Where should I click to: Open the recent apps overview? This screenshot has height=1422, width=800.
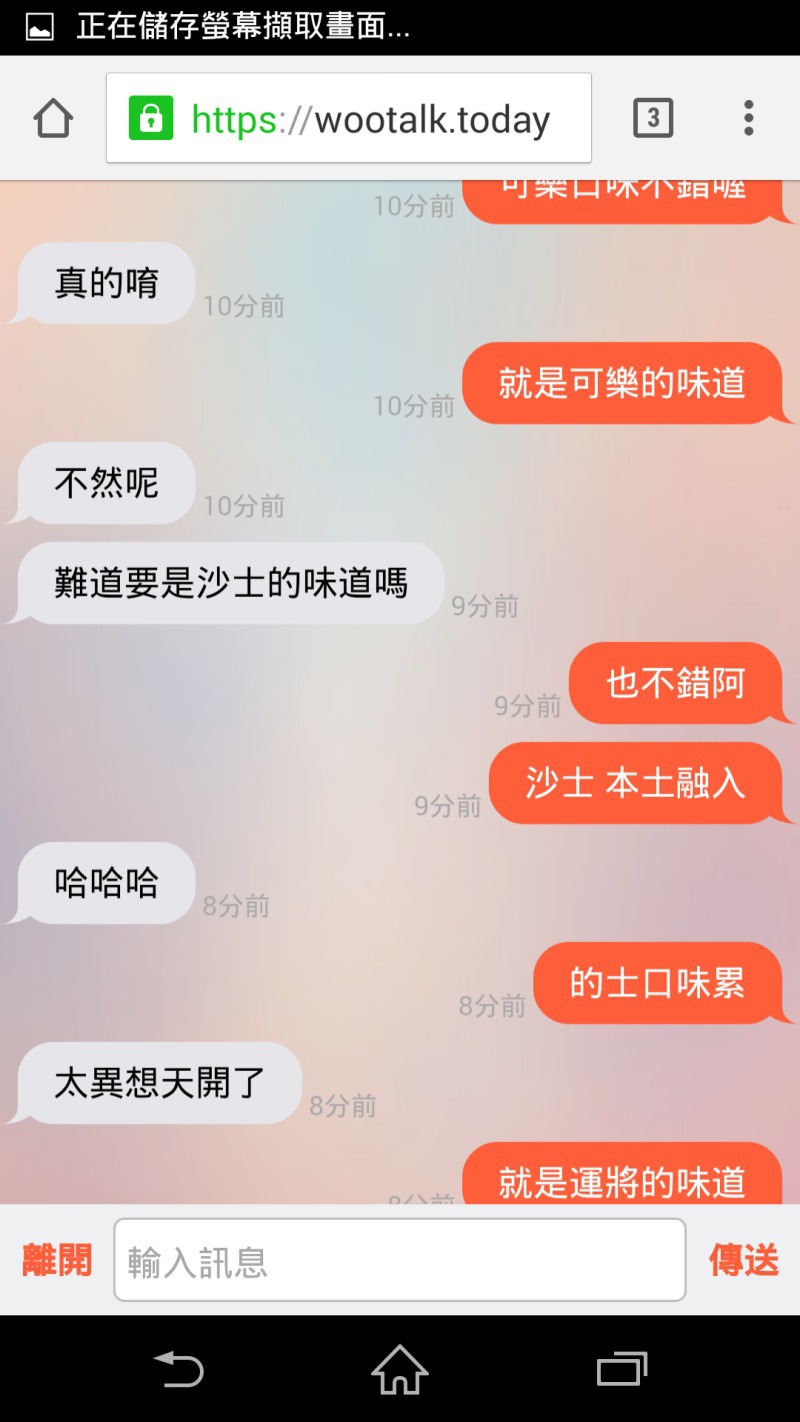point(621,1369)
